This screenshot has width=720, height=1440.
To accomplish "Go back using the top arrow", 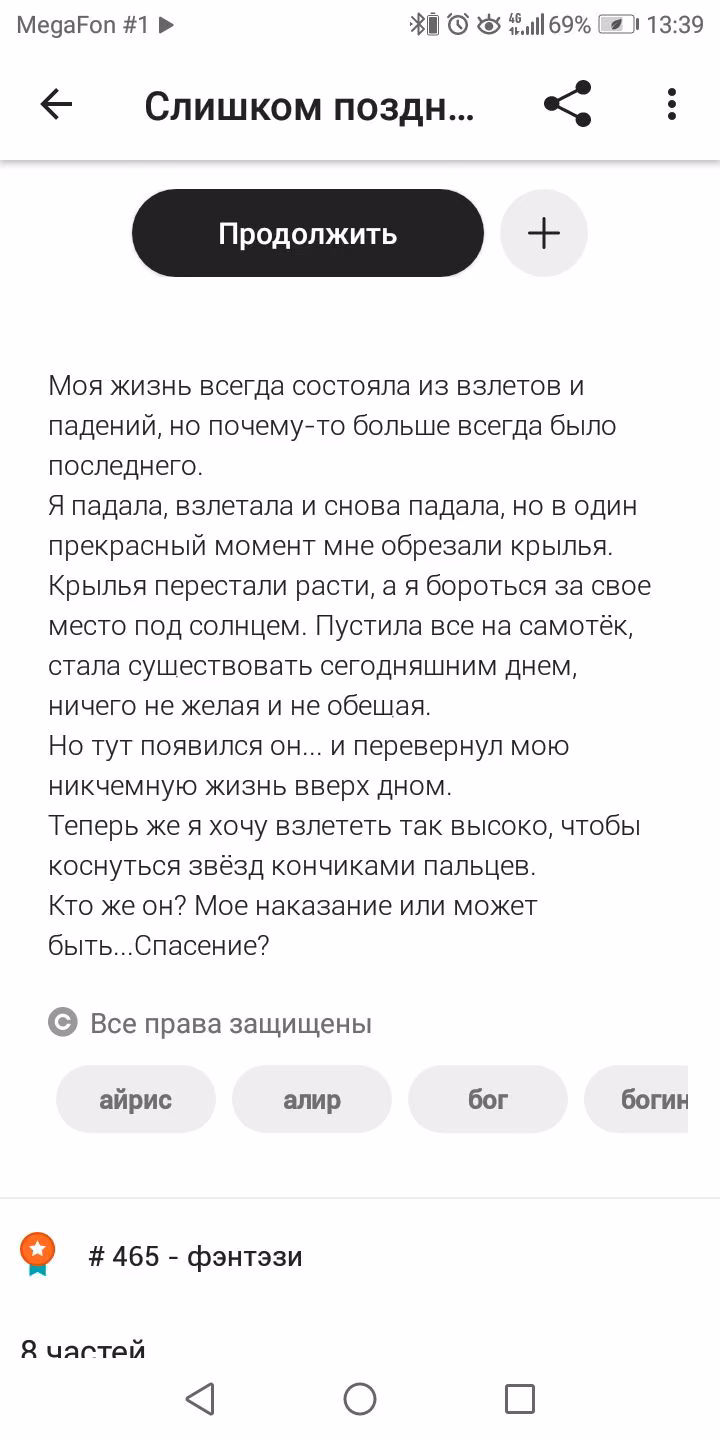I will [56, 105].
